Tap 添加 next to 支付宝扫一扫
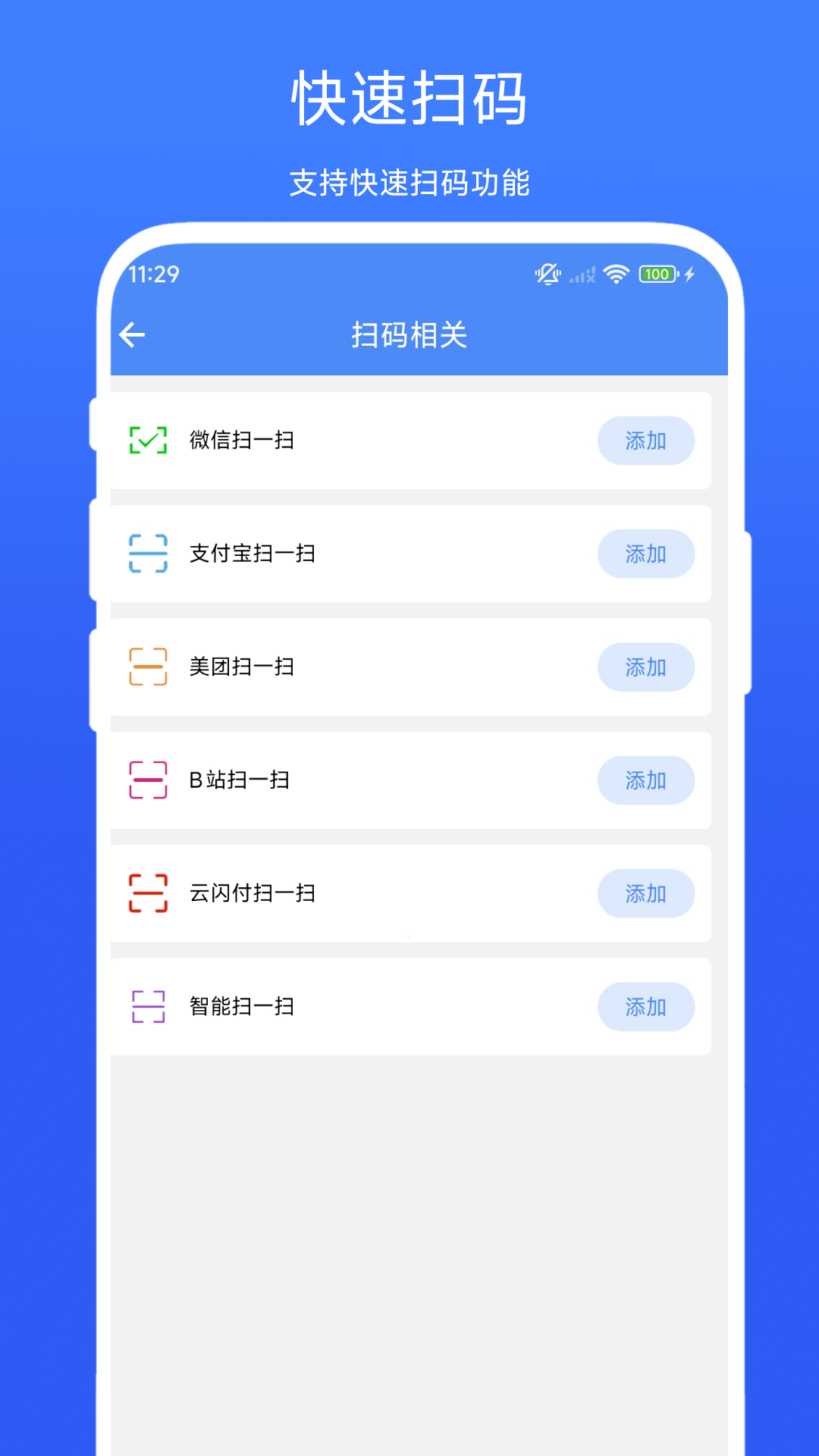Image resolution: width=819 pixels, height=1456 pixels. [646, 554]
